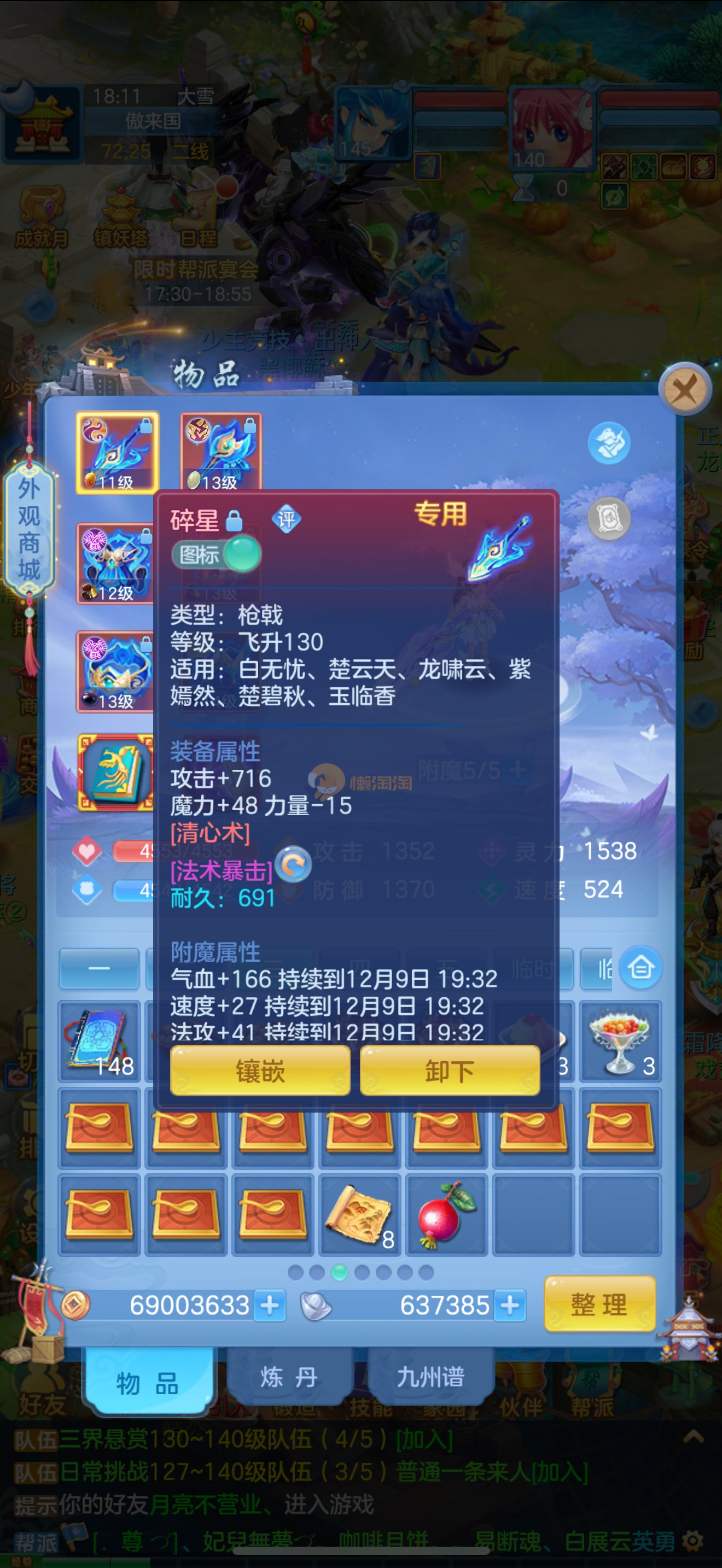Image resolution: width=722 pixels, height=1568 pixels.
Task: Add silver next to 637385
Action: point(510,1305)
